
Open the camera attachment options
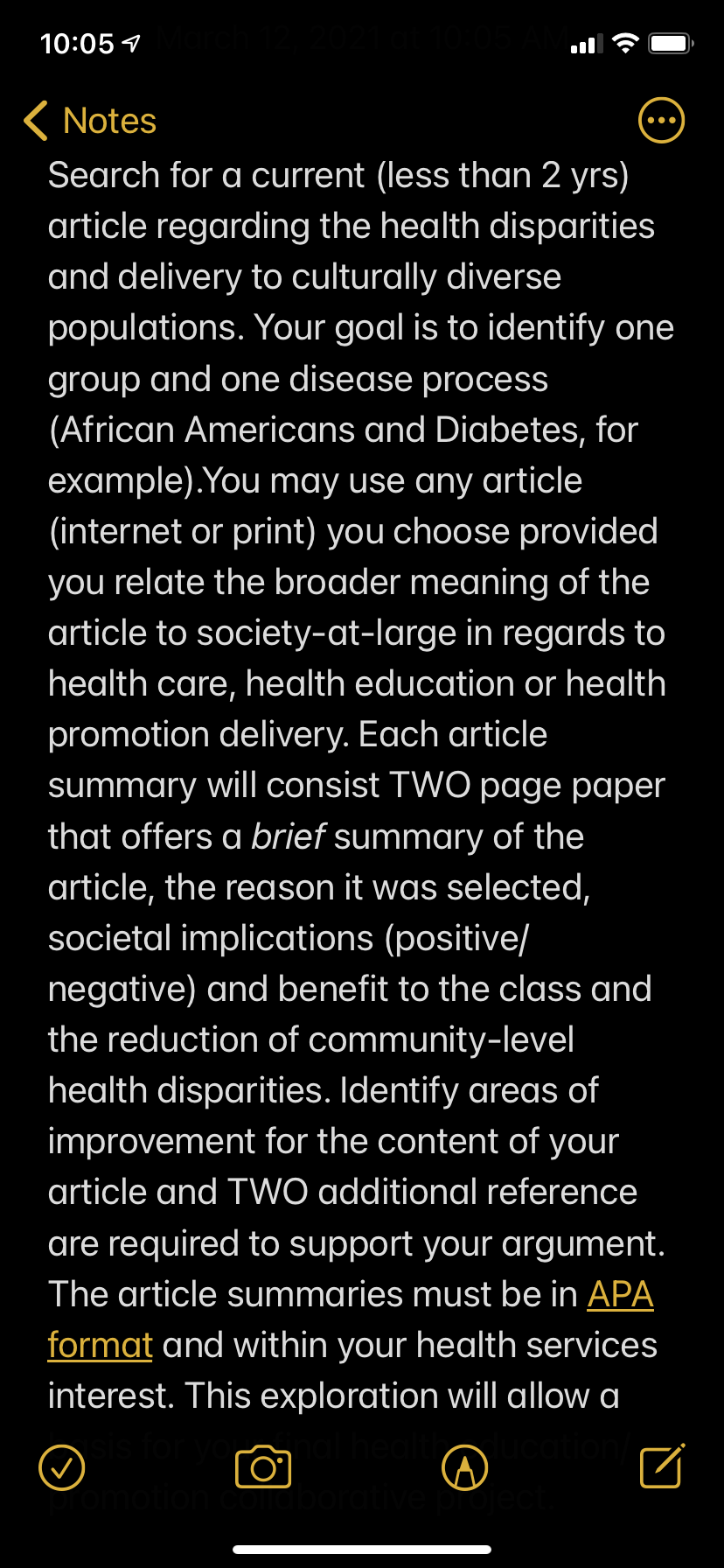tap(263, 1467)
